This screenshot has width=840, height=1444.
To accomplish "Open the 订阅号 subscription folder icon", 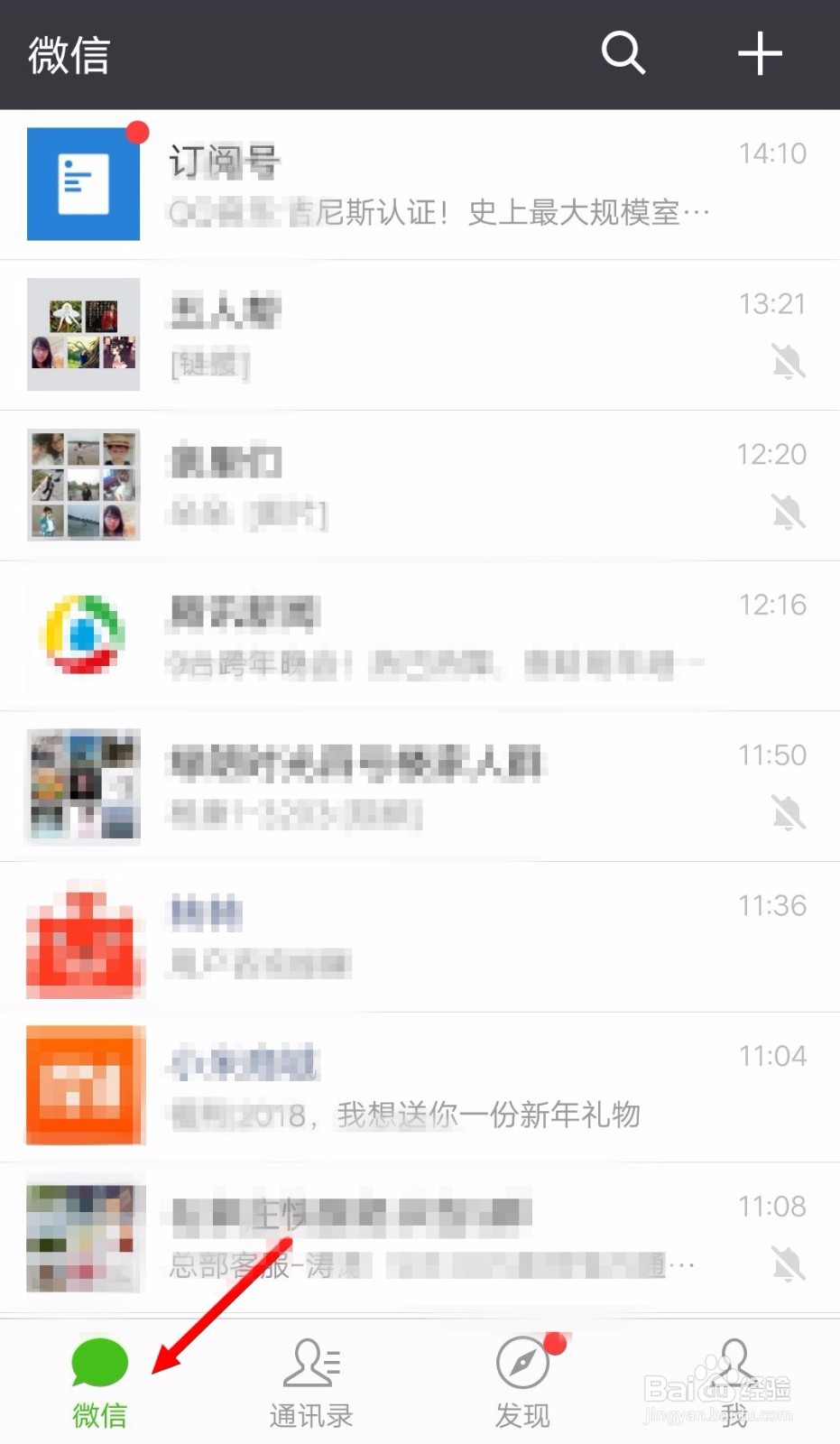I will pos(84,183).
